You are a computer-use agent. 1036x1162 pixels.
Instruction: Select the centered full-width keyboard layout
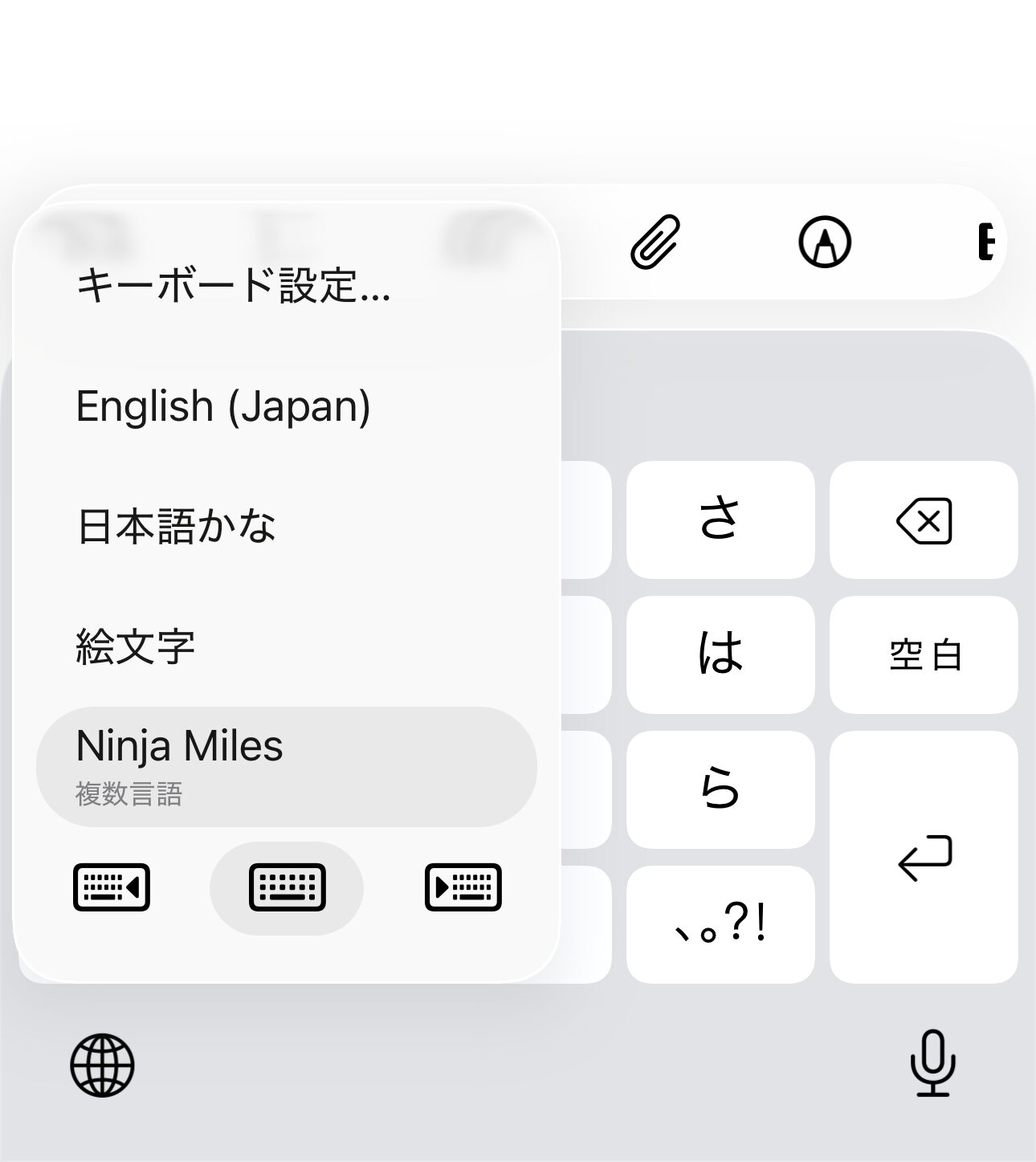click(286, 887)
